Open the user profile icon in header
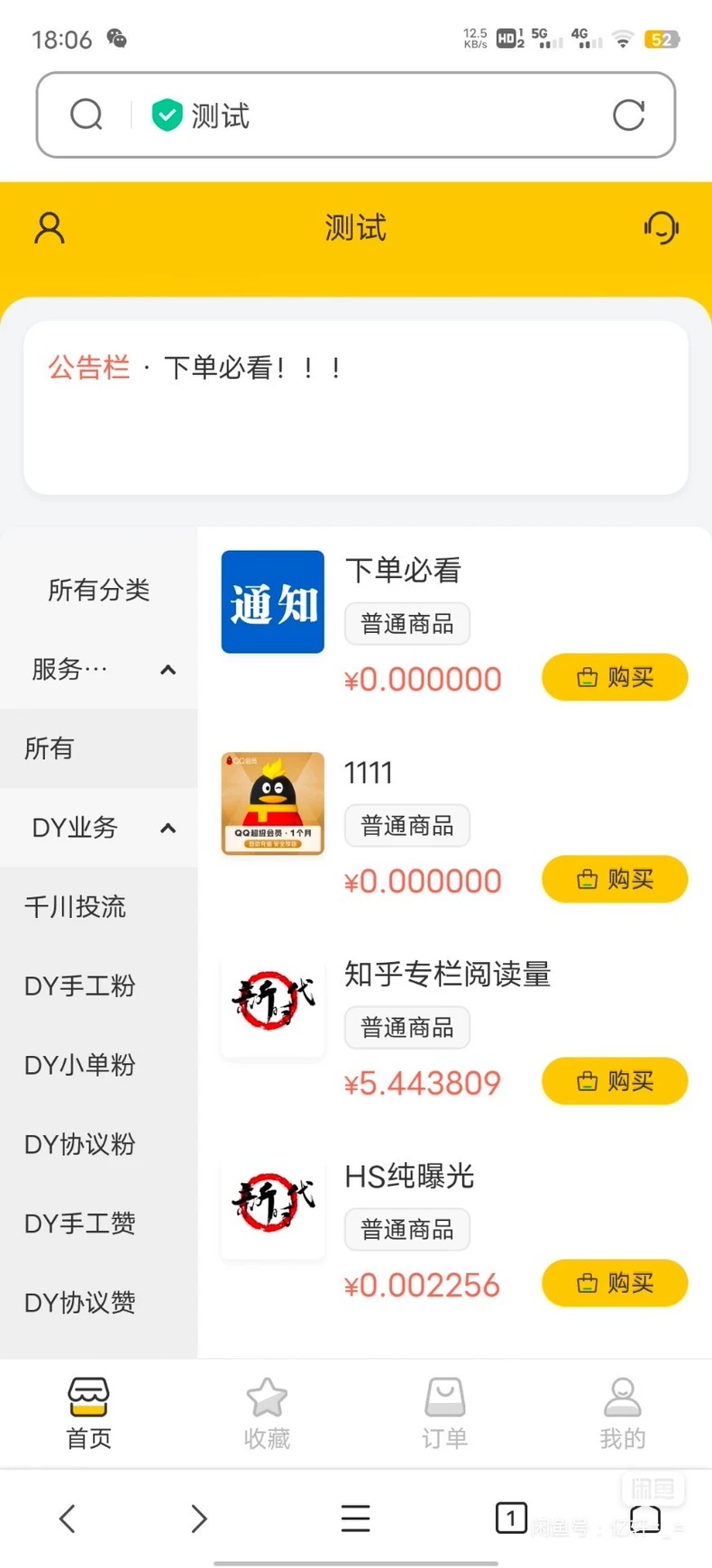The width and height of the screenshot is (712, 1568). pos(50,228)
